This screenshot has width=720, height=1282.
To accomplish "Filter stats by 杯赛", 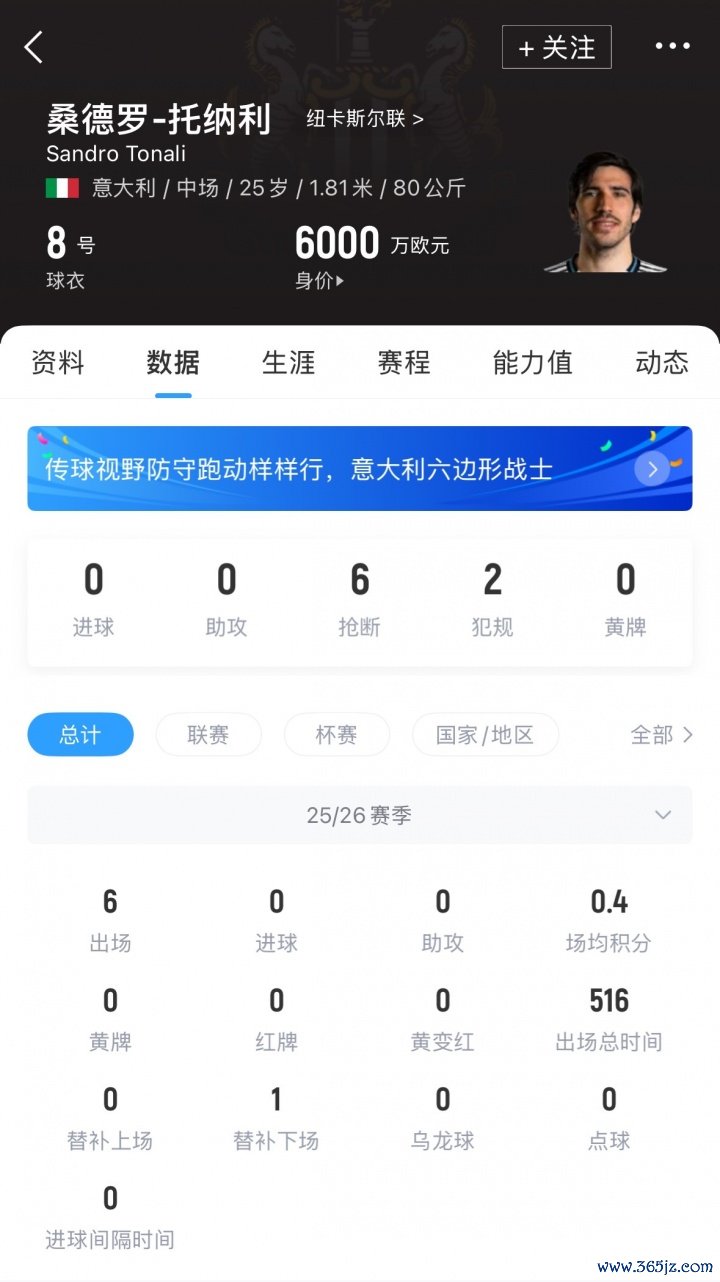I will pyautogui.click(x=336, y=735).
